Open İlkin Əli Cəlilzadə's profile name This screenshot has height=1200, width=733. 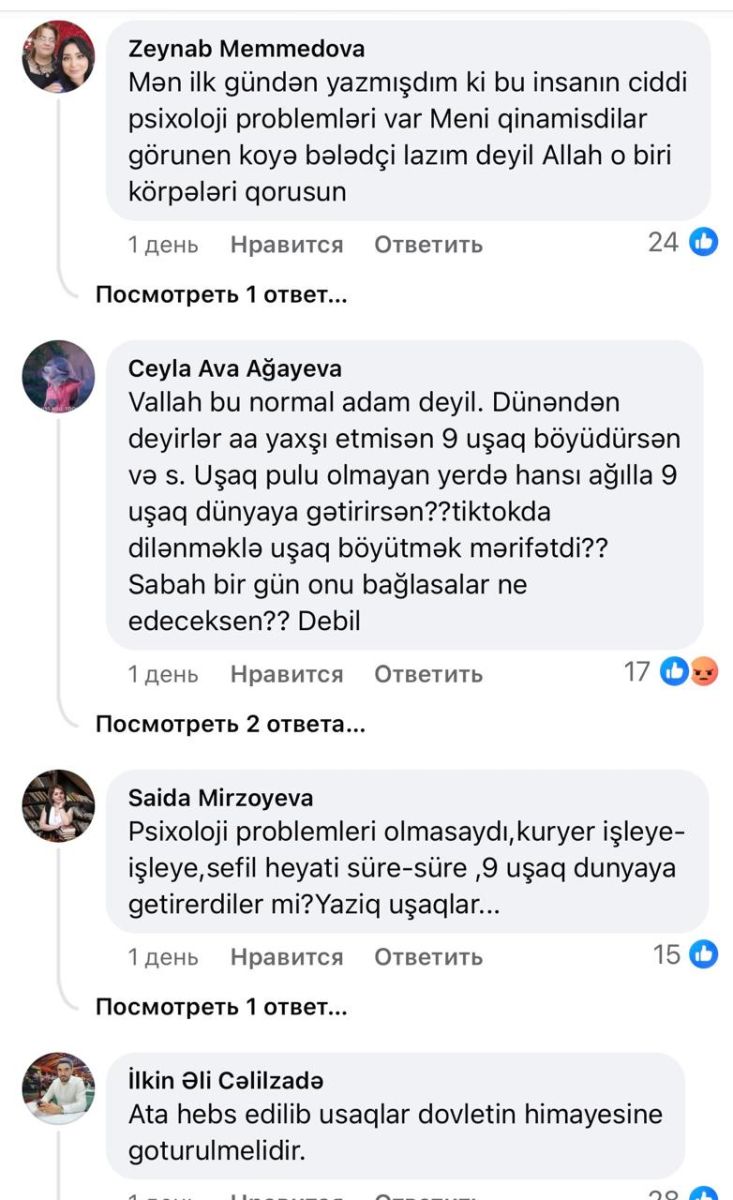[226, 1081]
